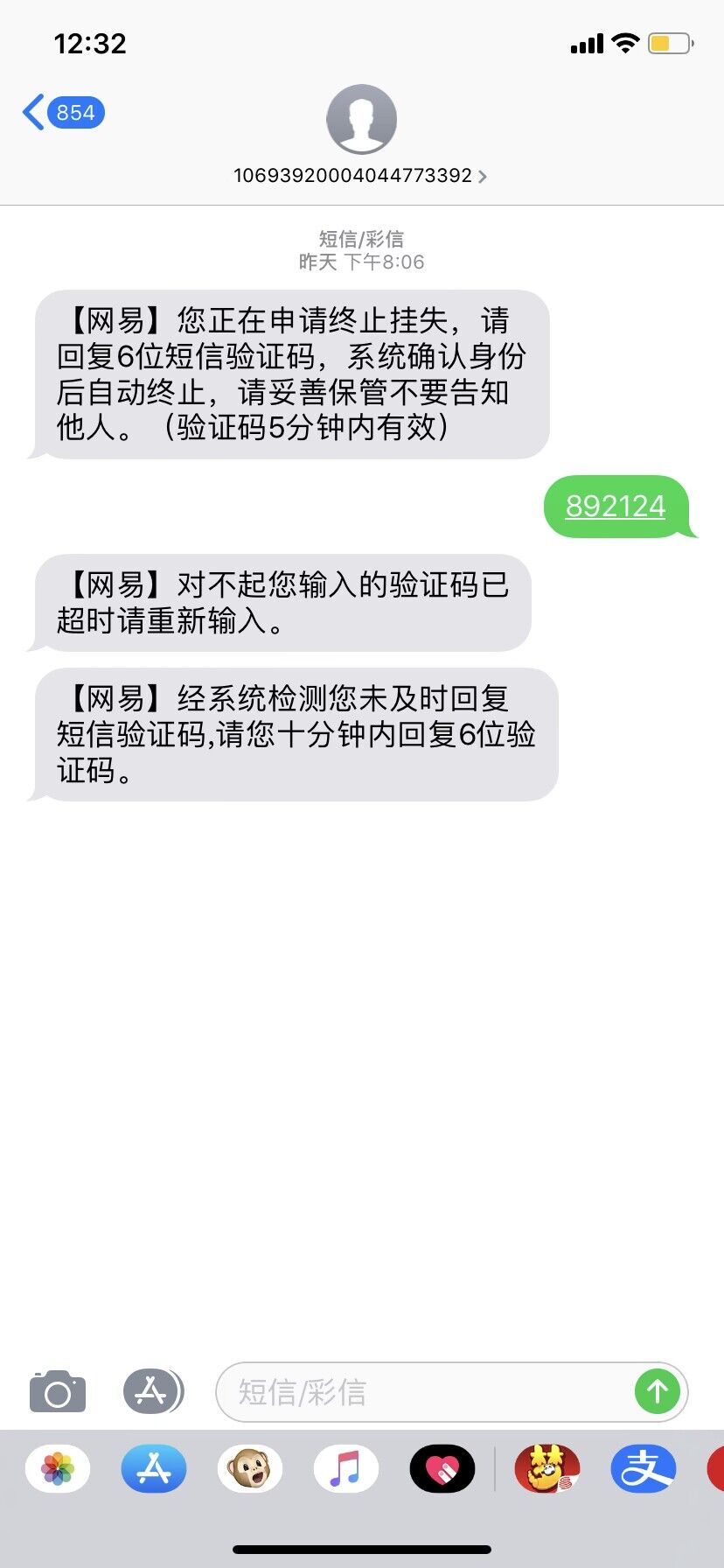Open the App Store iMessage app
The width and height of the screenshot is (724, 1568).
[x=154, y=1468]
